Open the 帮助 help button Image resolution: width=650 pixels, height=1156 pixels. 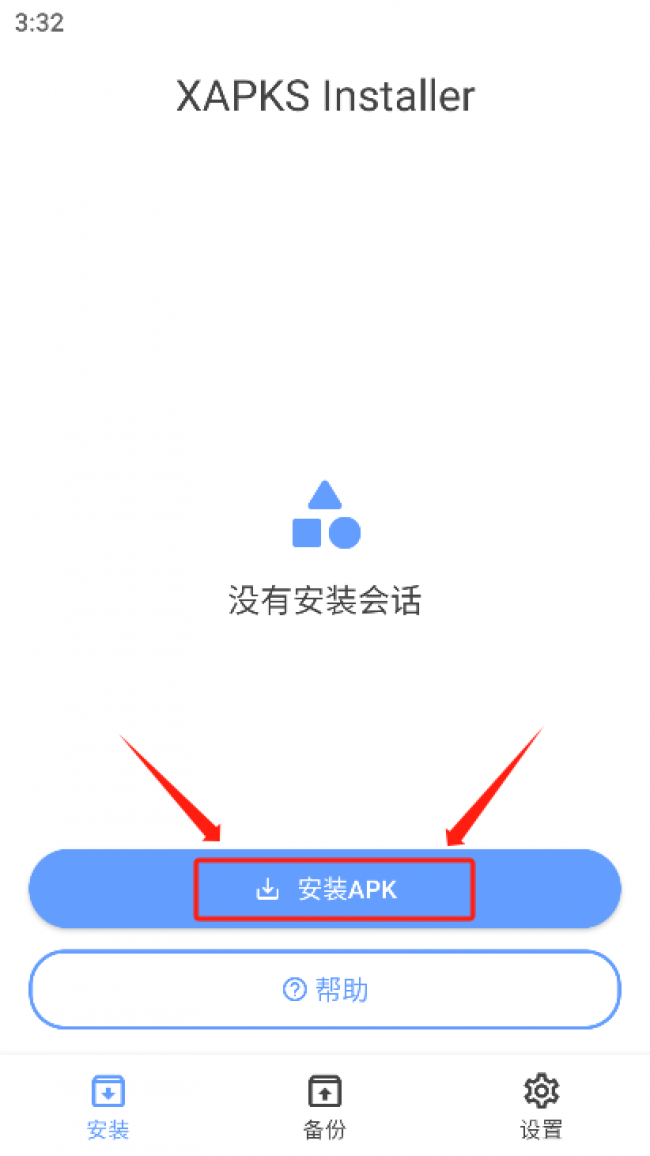[325, 989]
